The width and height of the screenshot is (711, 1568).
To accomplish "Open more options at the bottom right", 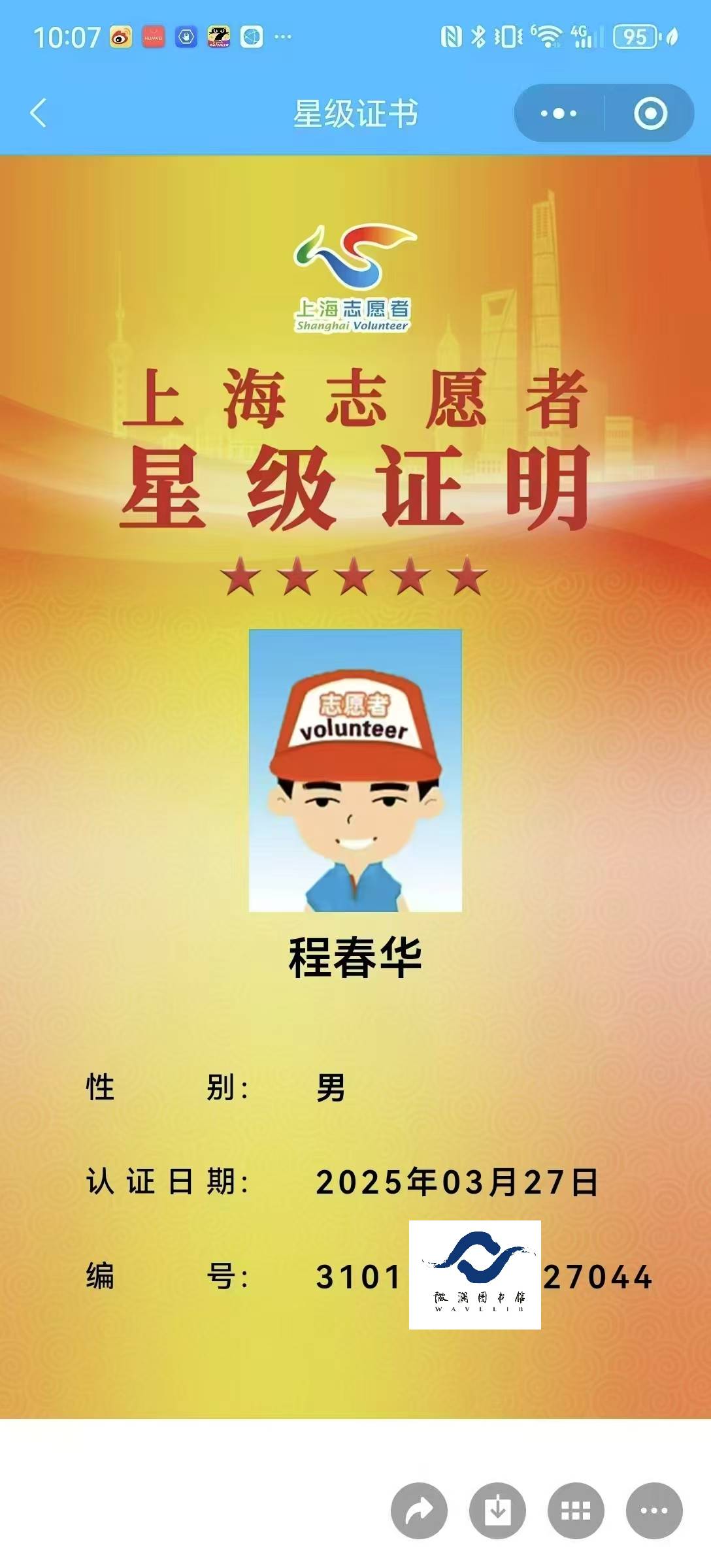I will [654, 1511].
